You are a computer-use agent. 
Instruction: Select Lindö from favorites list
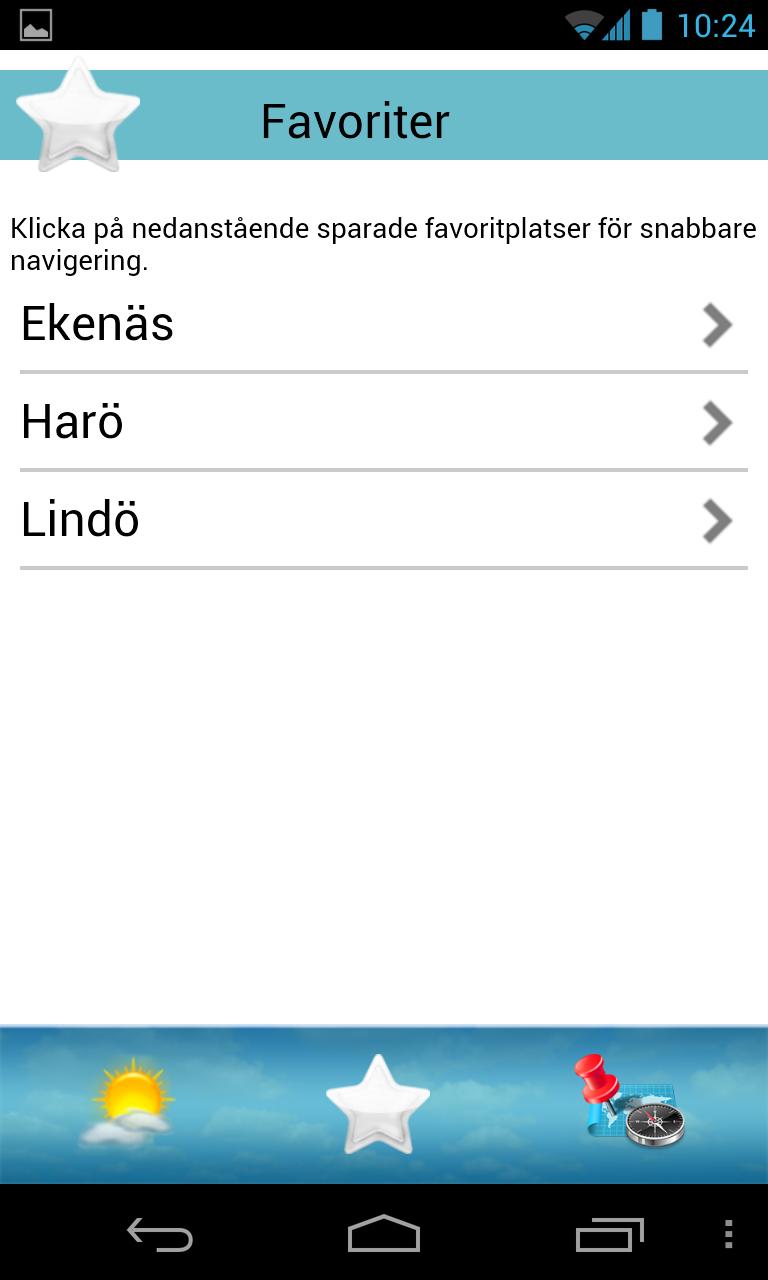[384, 520]
